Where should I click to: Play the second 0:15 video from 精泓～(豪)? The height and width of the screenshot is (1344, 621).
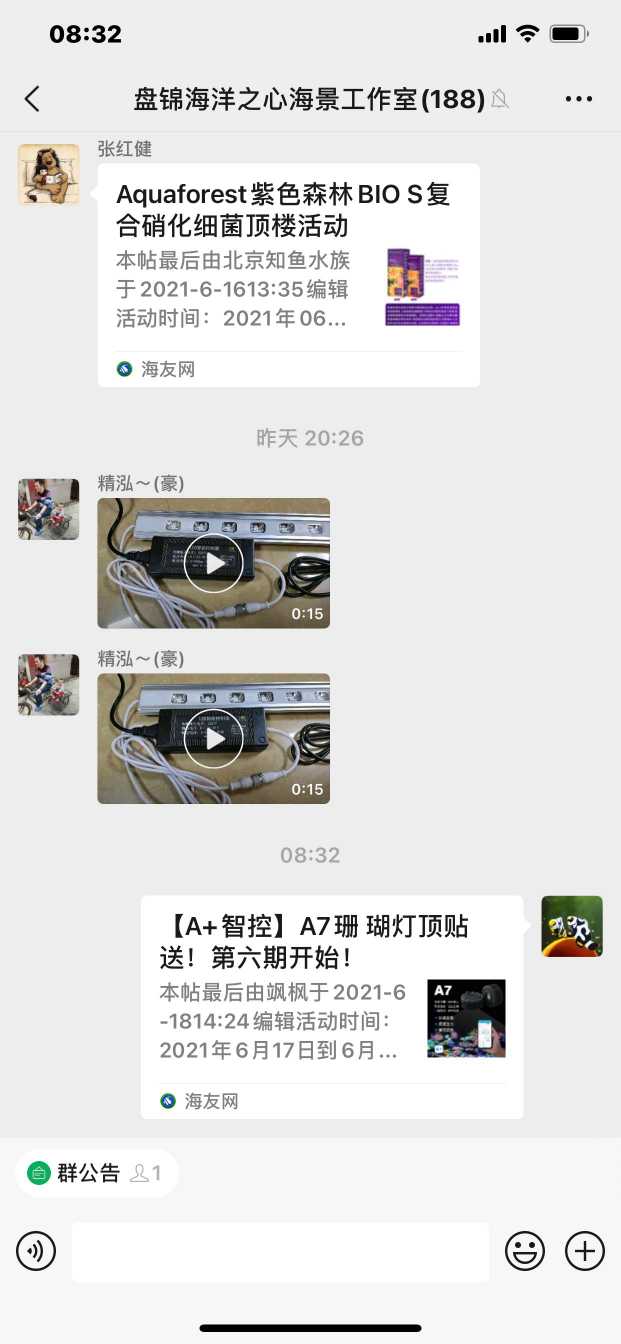pyautogui.click(x=214, y=738)
